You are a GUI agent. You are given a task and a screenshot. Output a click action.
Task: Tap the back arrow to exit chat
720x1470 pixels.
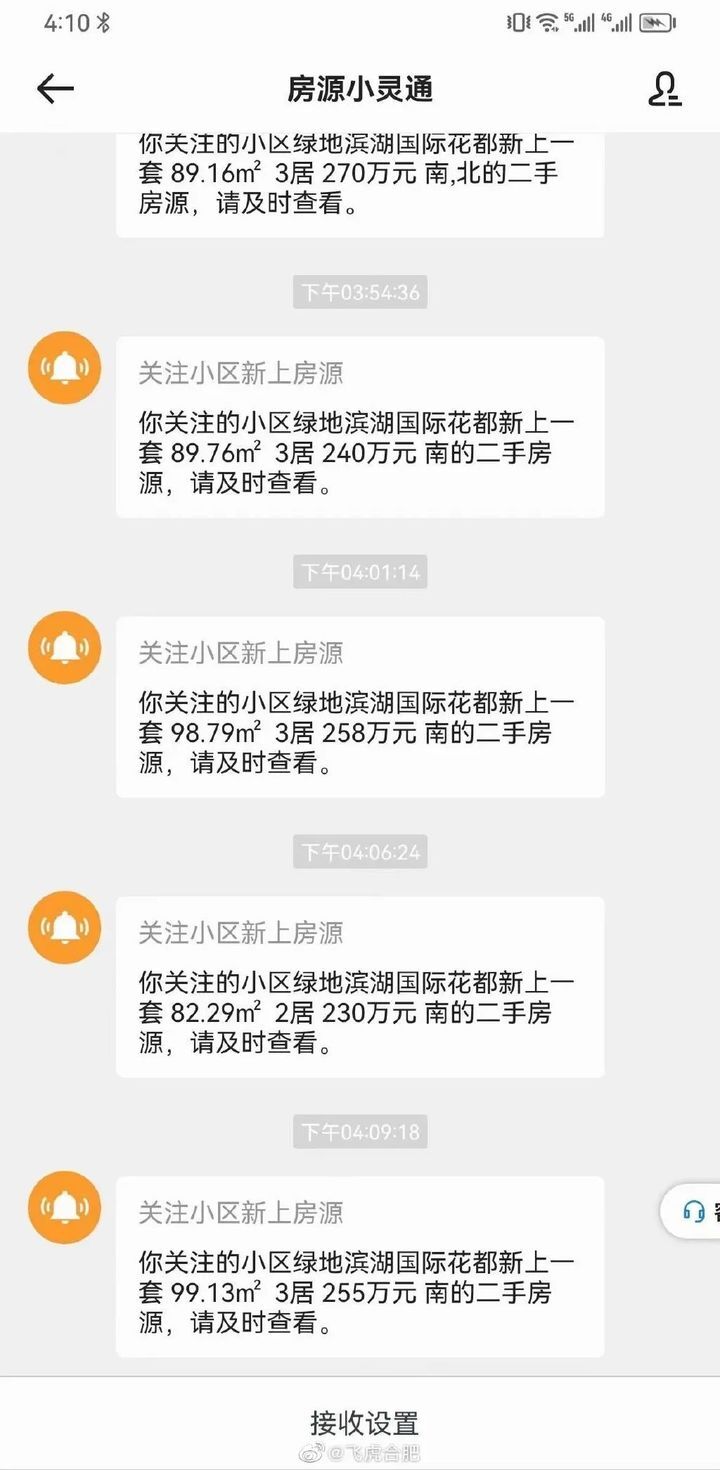[x=55, y=88]
